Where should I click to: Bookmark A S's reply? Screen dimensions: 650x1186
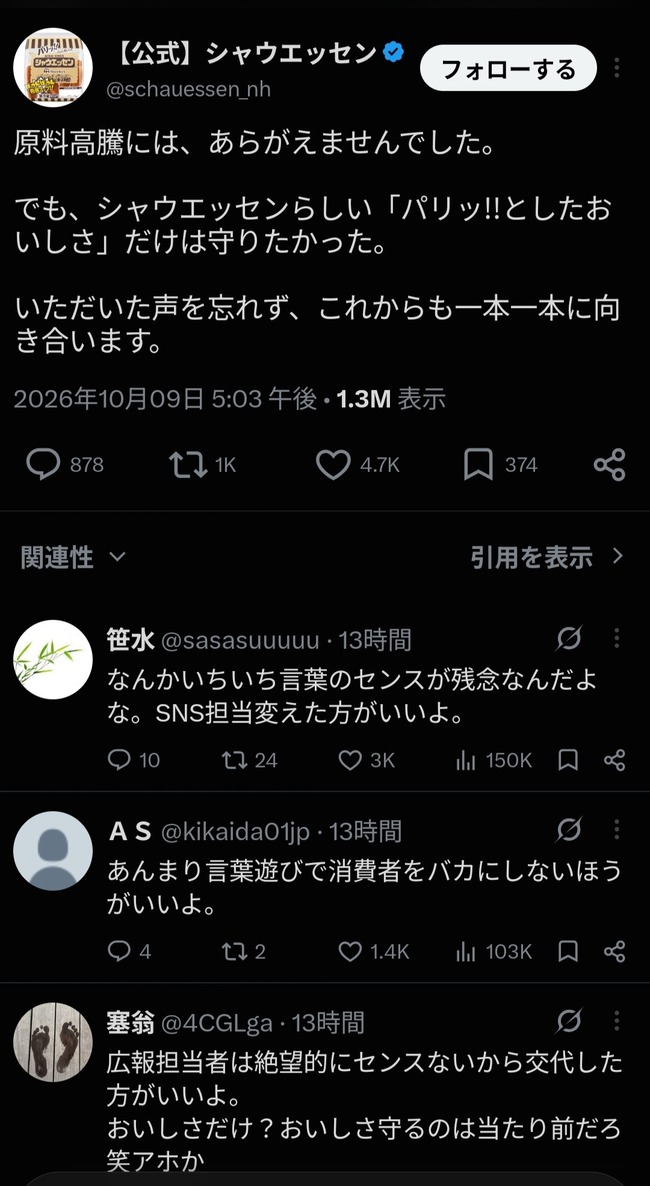(x=568, y=952)
